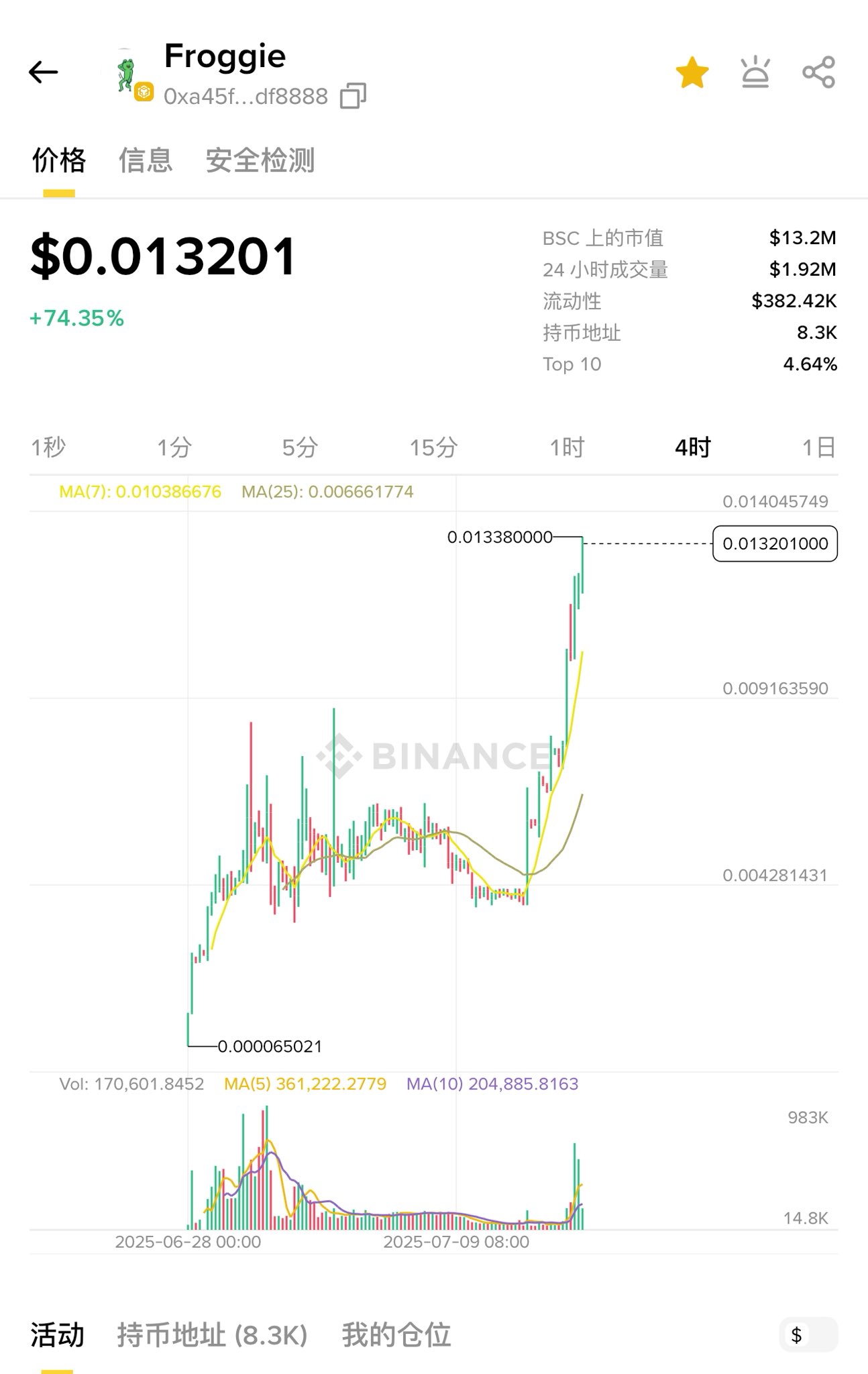Switch chart to 1时 interval
The width and height of the screenshot is (868, 1374).
click(x=567, y=447)
